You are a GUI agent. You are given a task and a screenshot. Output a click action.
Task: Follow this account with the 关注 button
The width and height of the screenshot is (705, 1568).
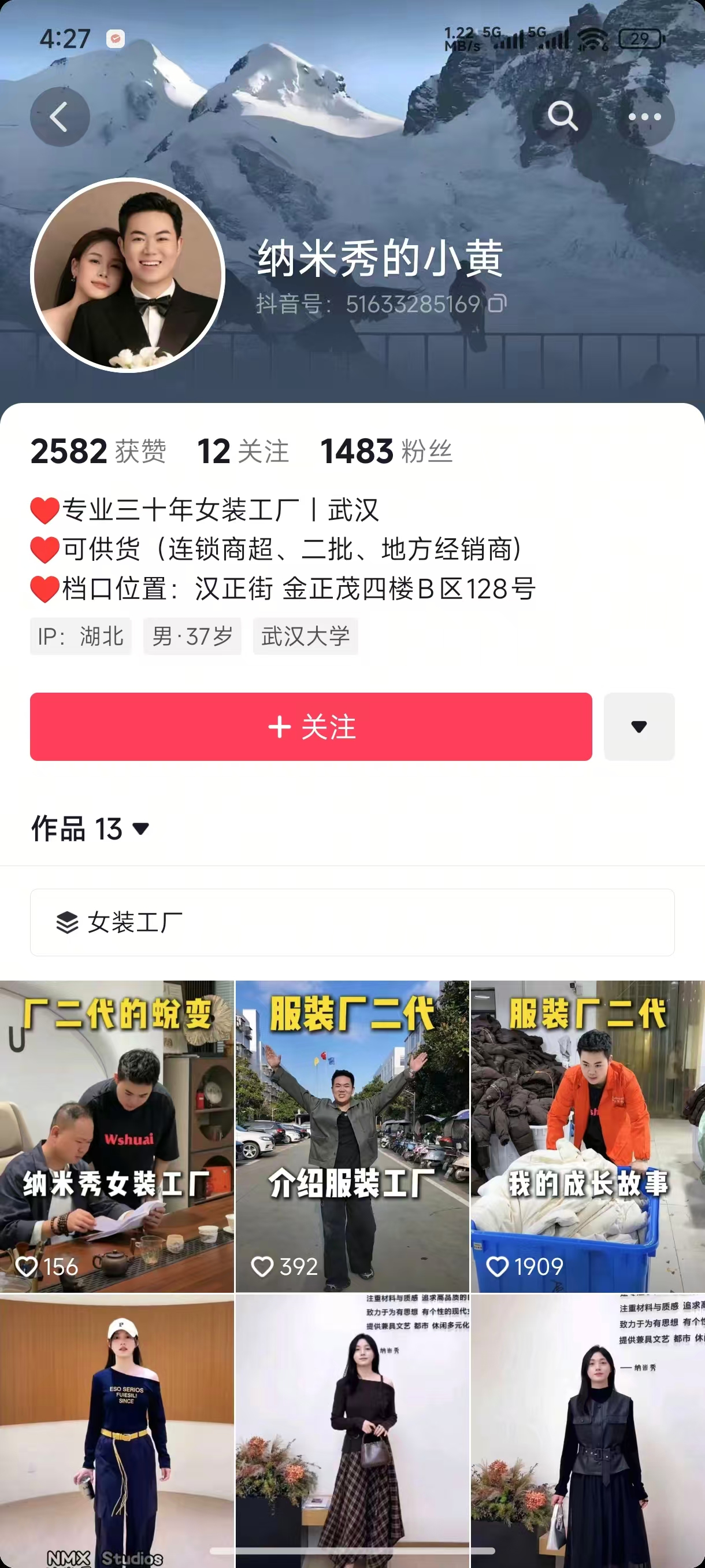(x=311, y=726)
